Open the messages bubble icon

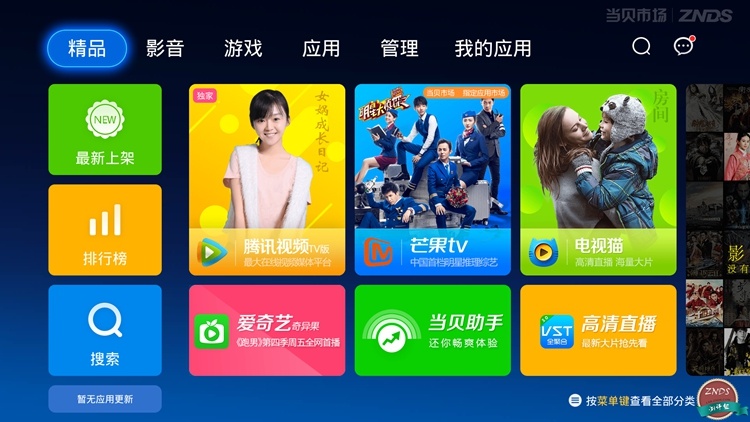[684, 47]
